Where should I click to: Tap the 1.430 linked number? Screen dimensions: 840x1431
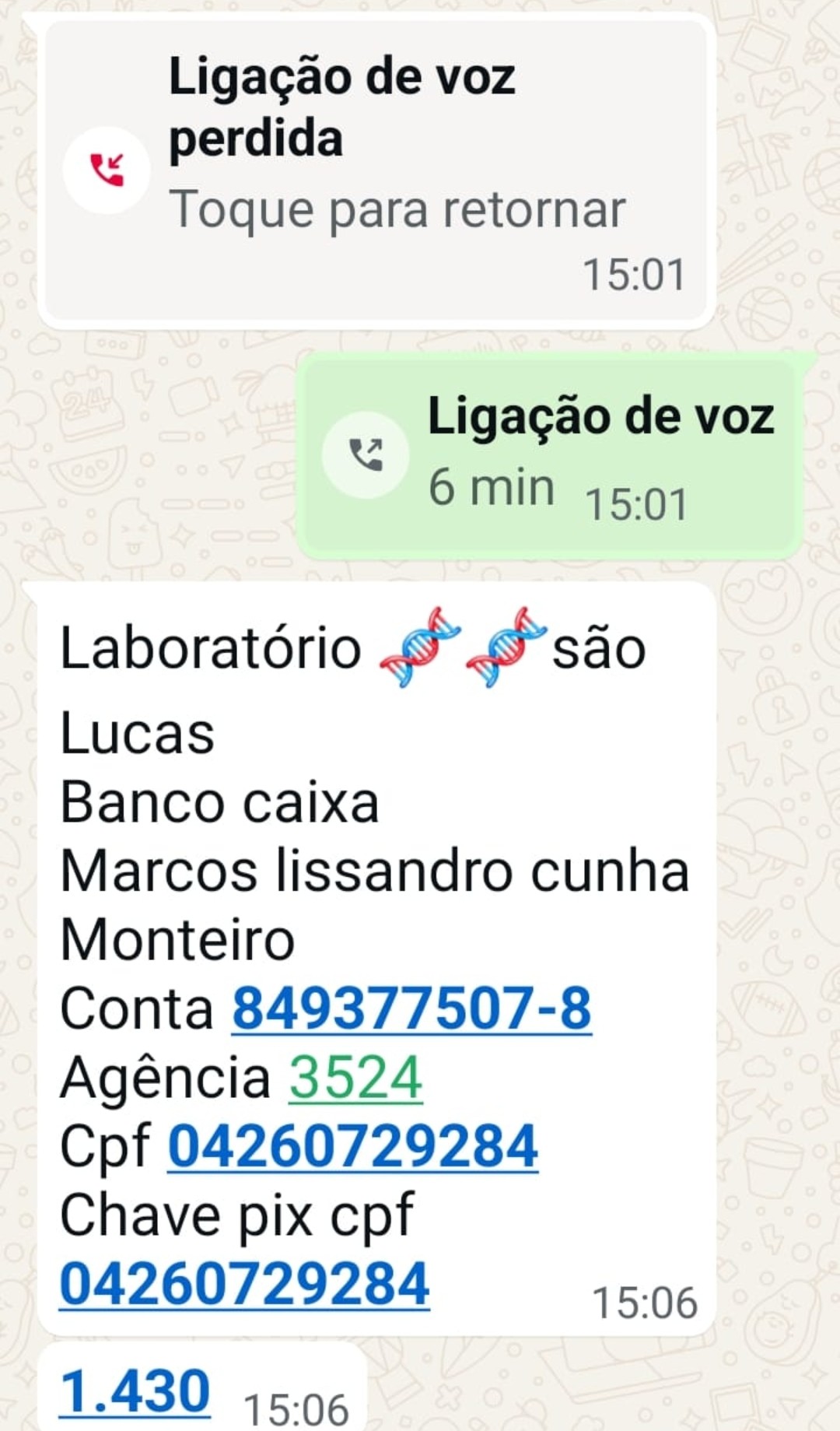pos(135,1391)
